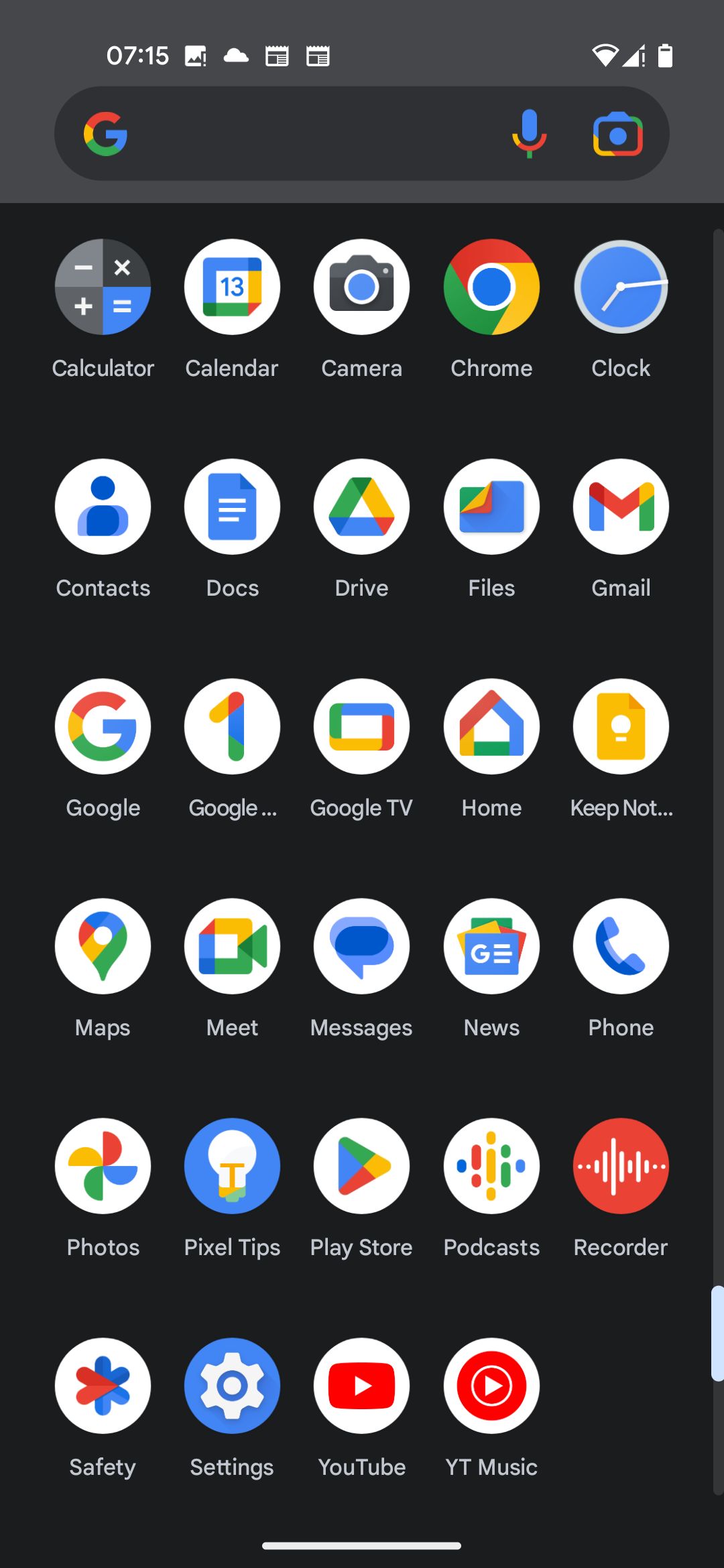Launch the YouTube app
Viewport: 724px width, 1568px height.
point(361,1386)
